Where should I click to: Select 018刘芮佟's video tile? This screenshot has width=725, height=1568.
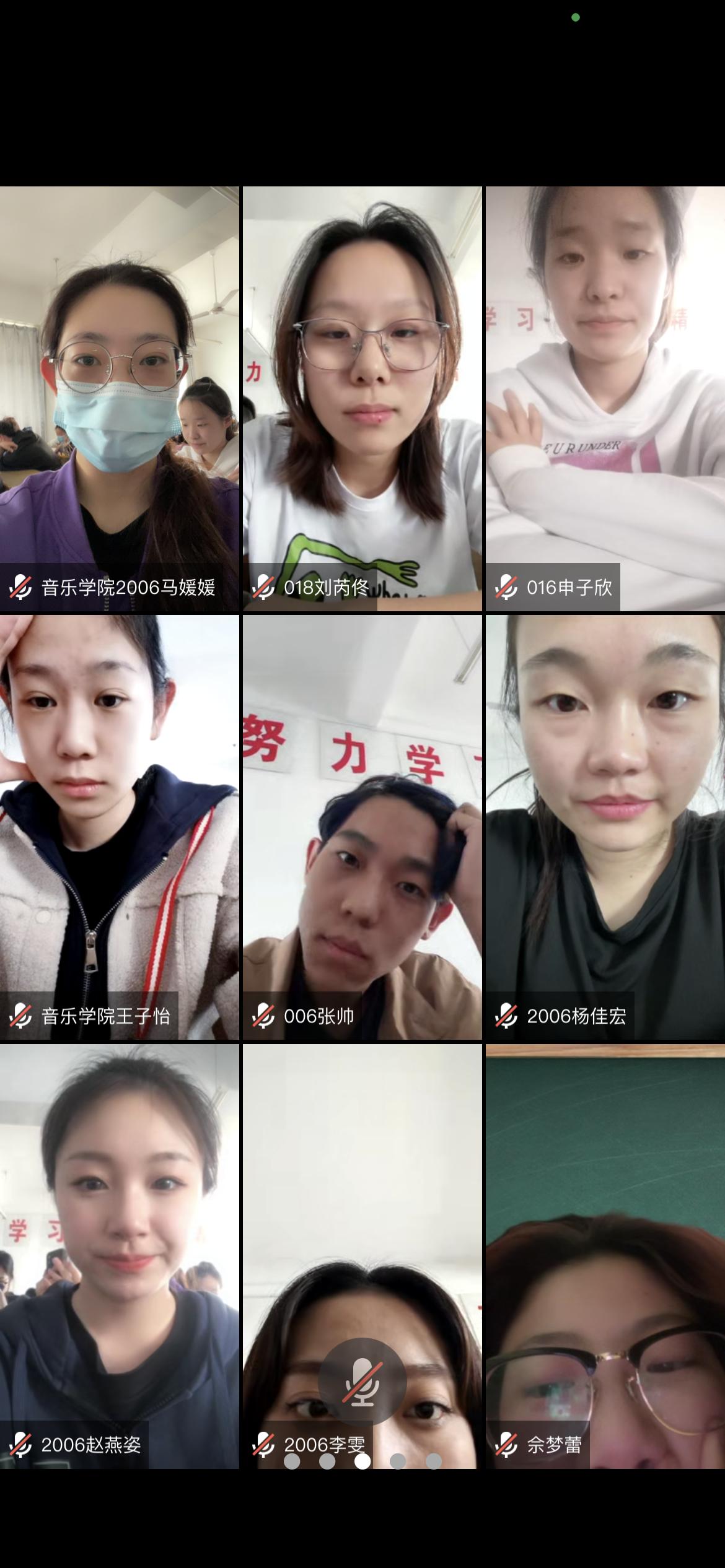pos(362,399)
